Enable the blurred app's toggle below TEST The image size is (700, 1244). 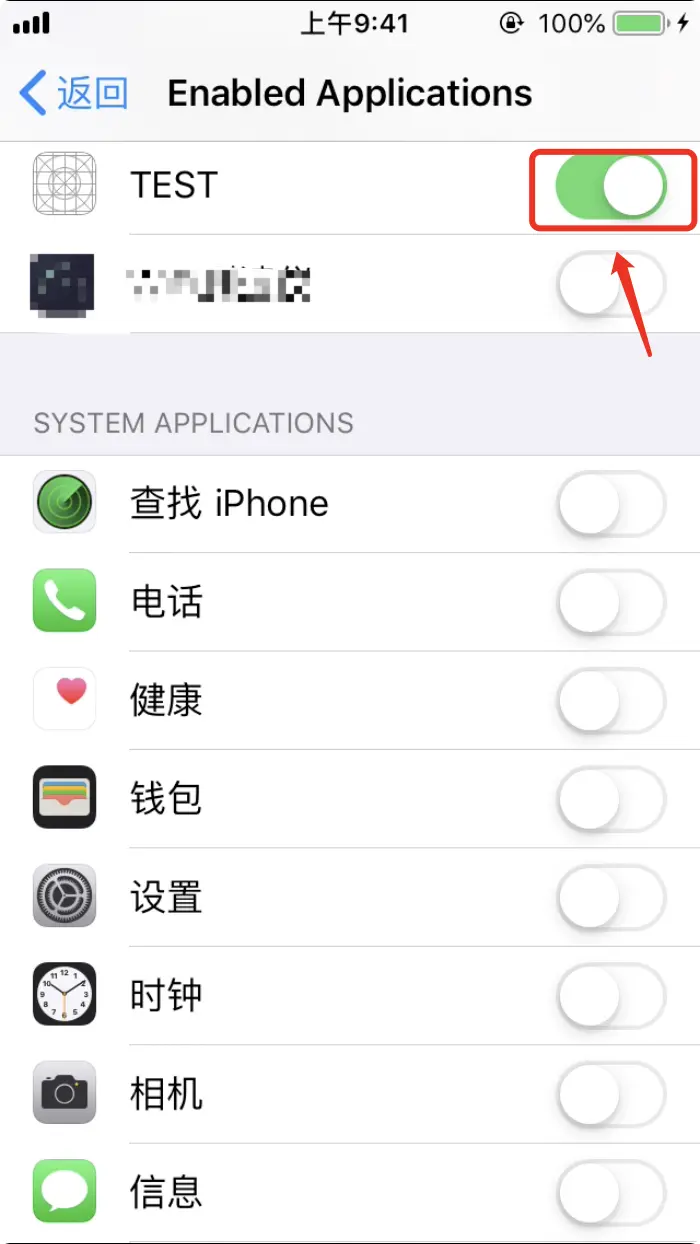click(611, 284)
